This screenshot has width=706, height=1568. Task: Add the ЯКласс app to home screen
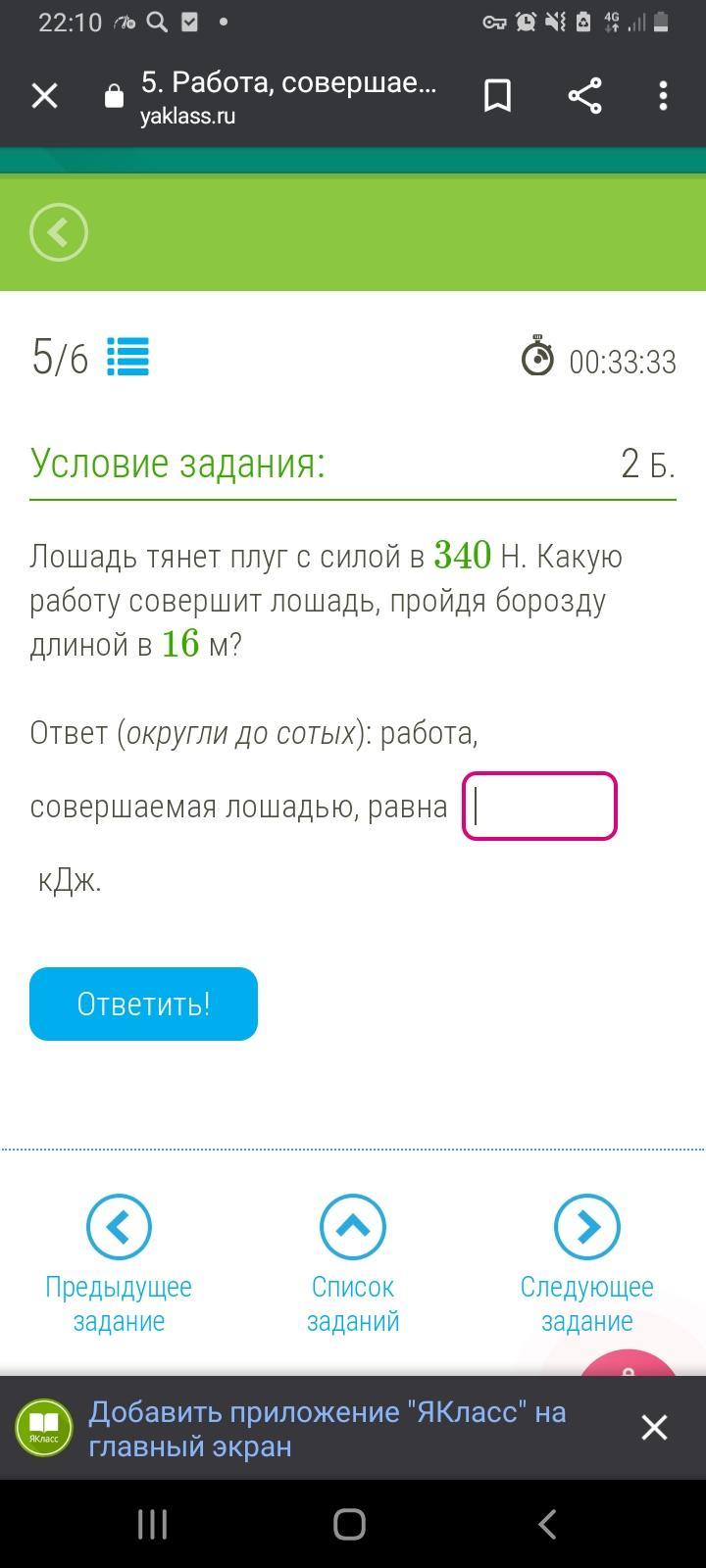click(x=327, y=1428)
